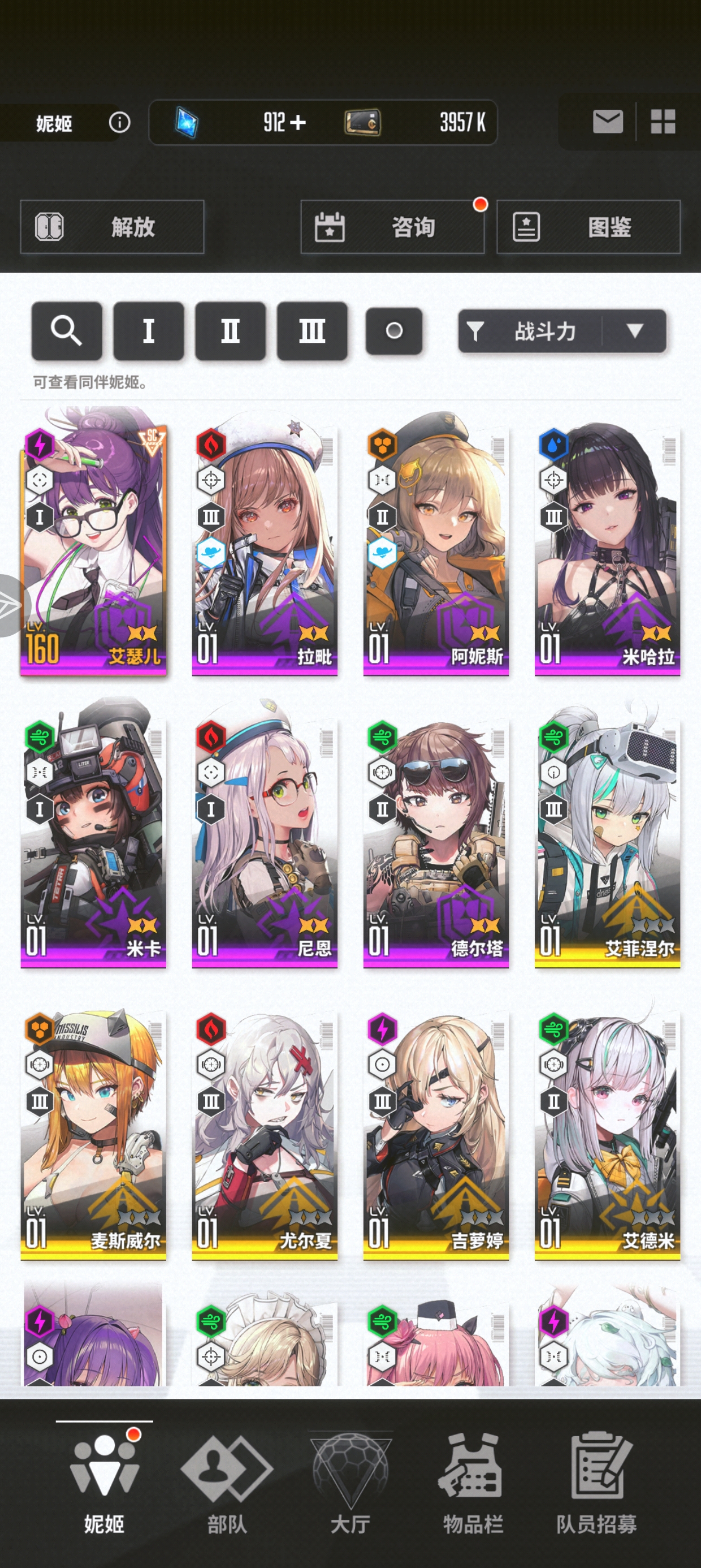Screen dimensions: 701x1568
Task: Search for a Nikke with the magnifier
Action: (x=66, y=331)
